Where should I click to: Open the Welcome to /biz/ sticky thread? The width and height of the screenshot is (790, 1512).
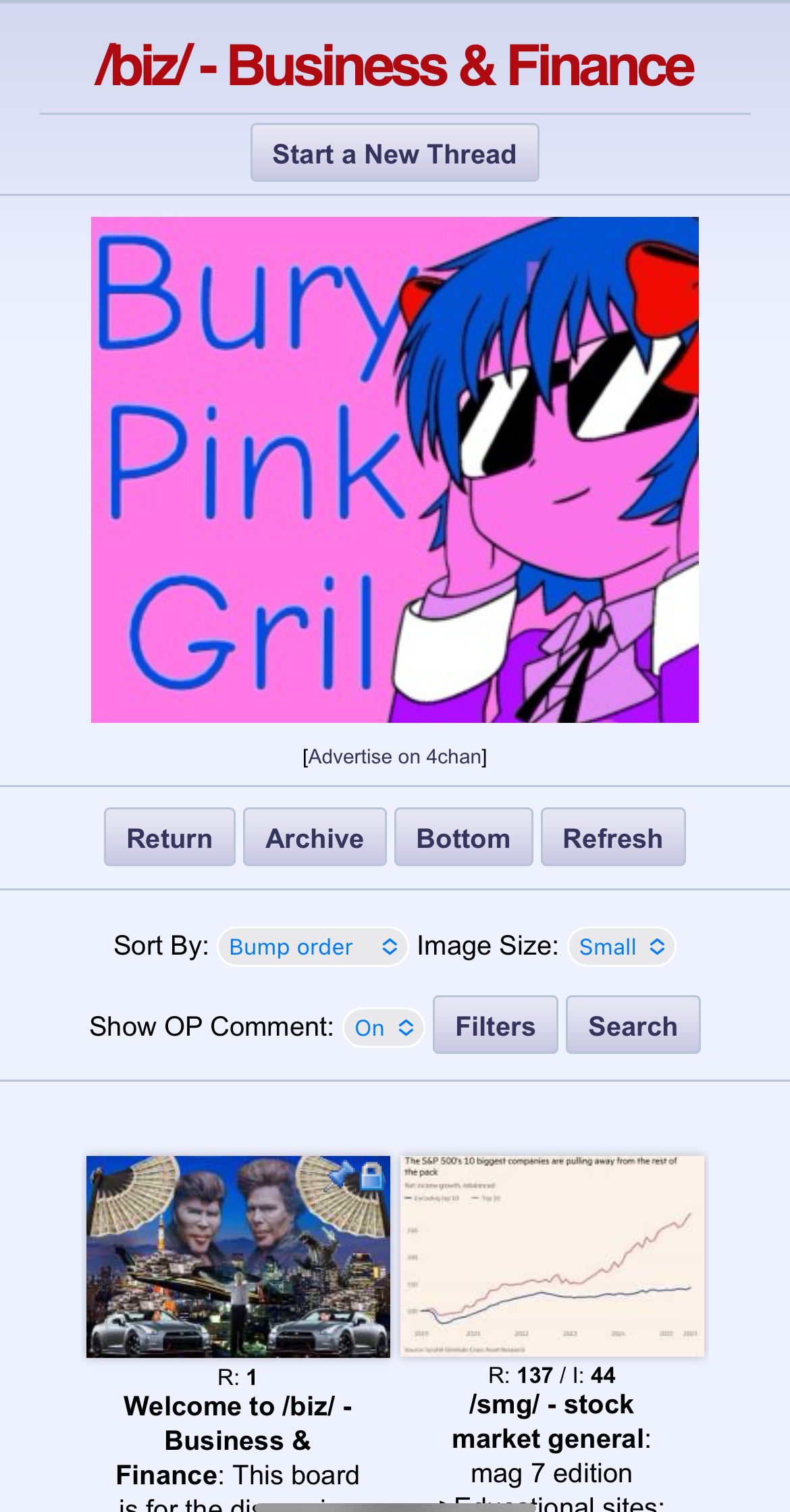238,1257
